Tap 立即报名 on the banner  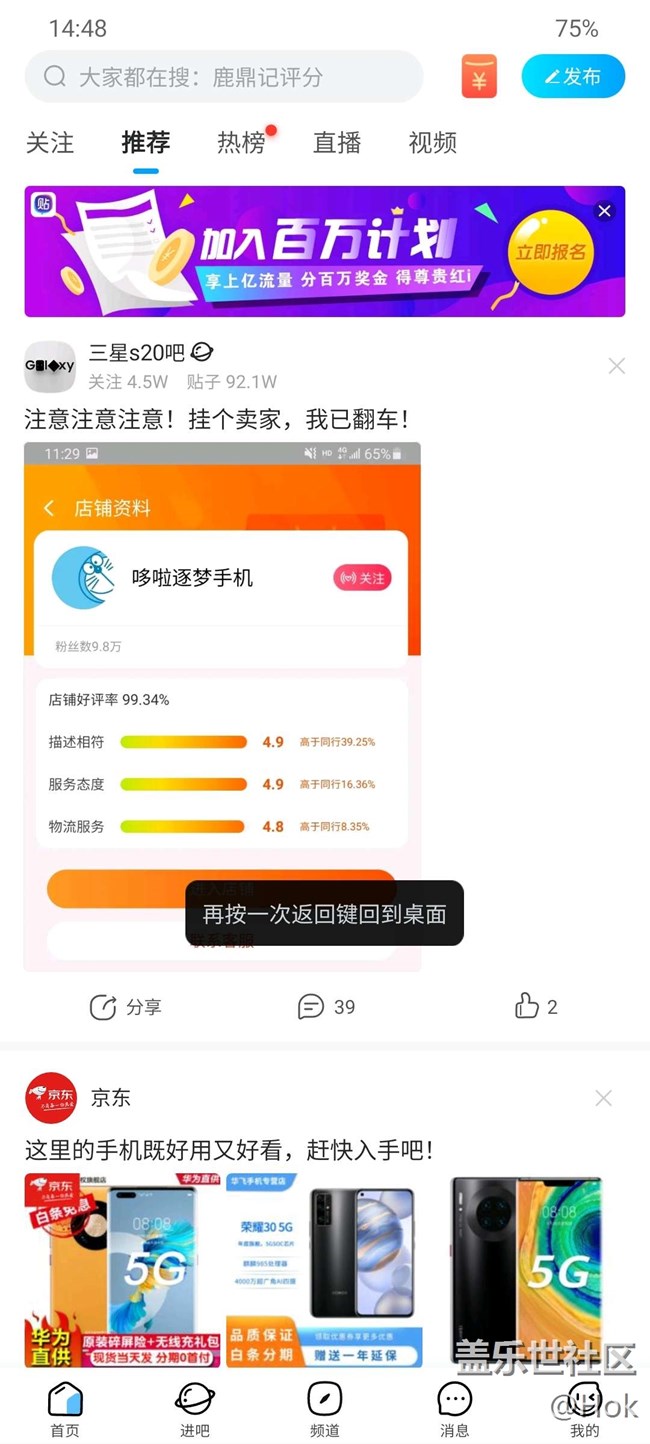[550, 252]
